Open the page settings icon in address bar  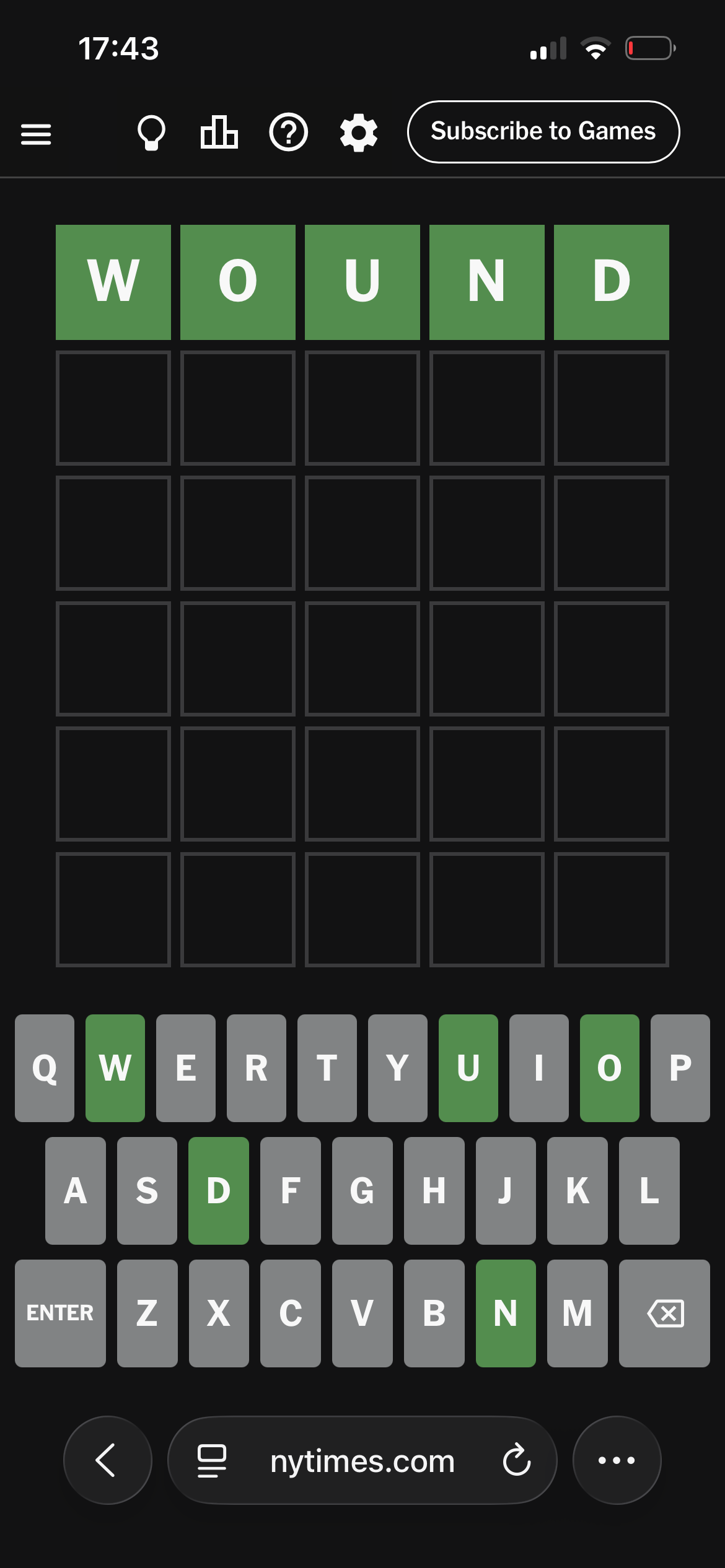(x=211, y=1460)
